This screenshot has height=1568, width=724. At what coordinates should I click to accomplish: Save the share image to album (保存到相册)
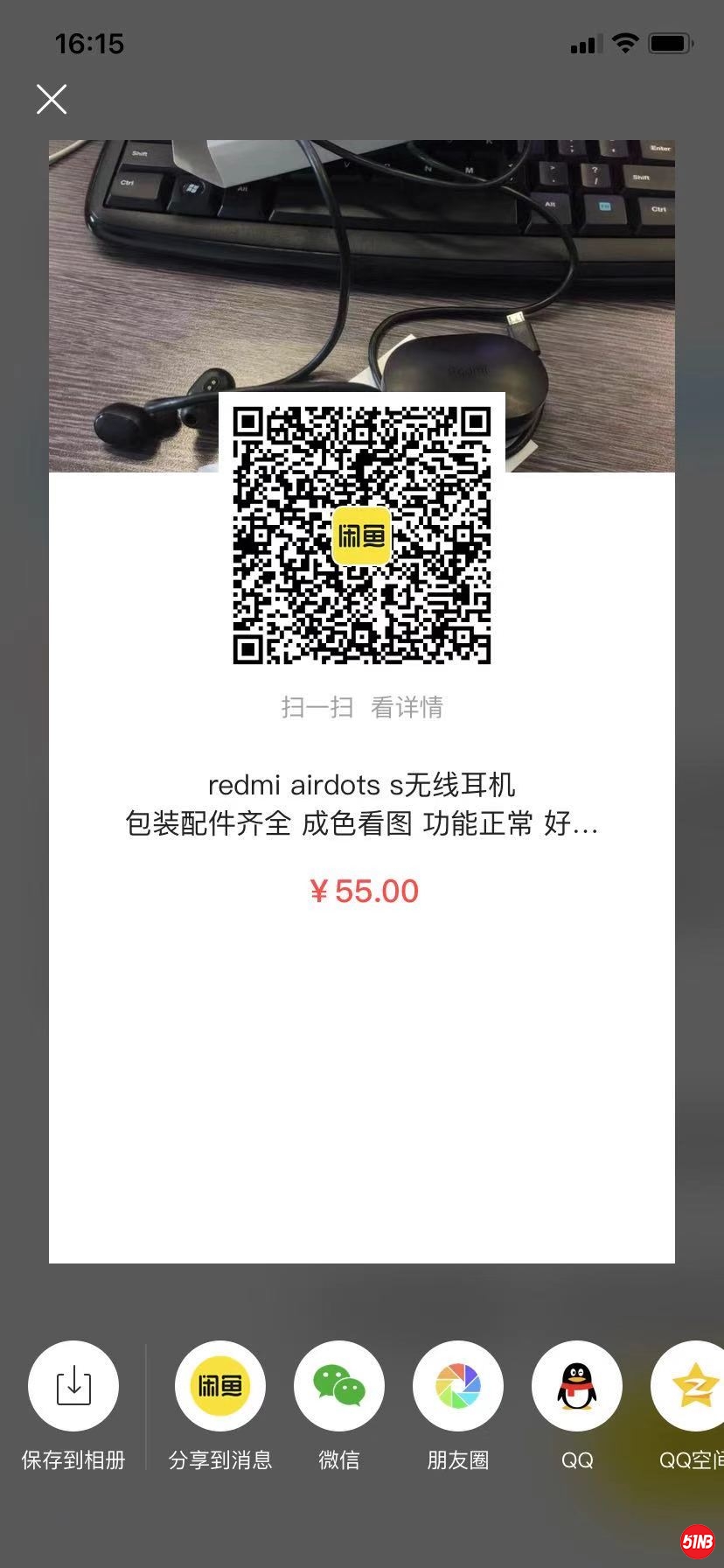(x=73, y=1386)
